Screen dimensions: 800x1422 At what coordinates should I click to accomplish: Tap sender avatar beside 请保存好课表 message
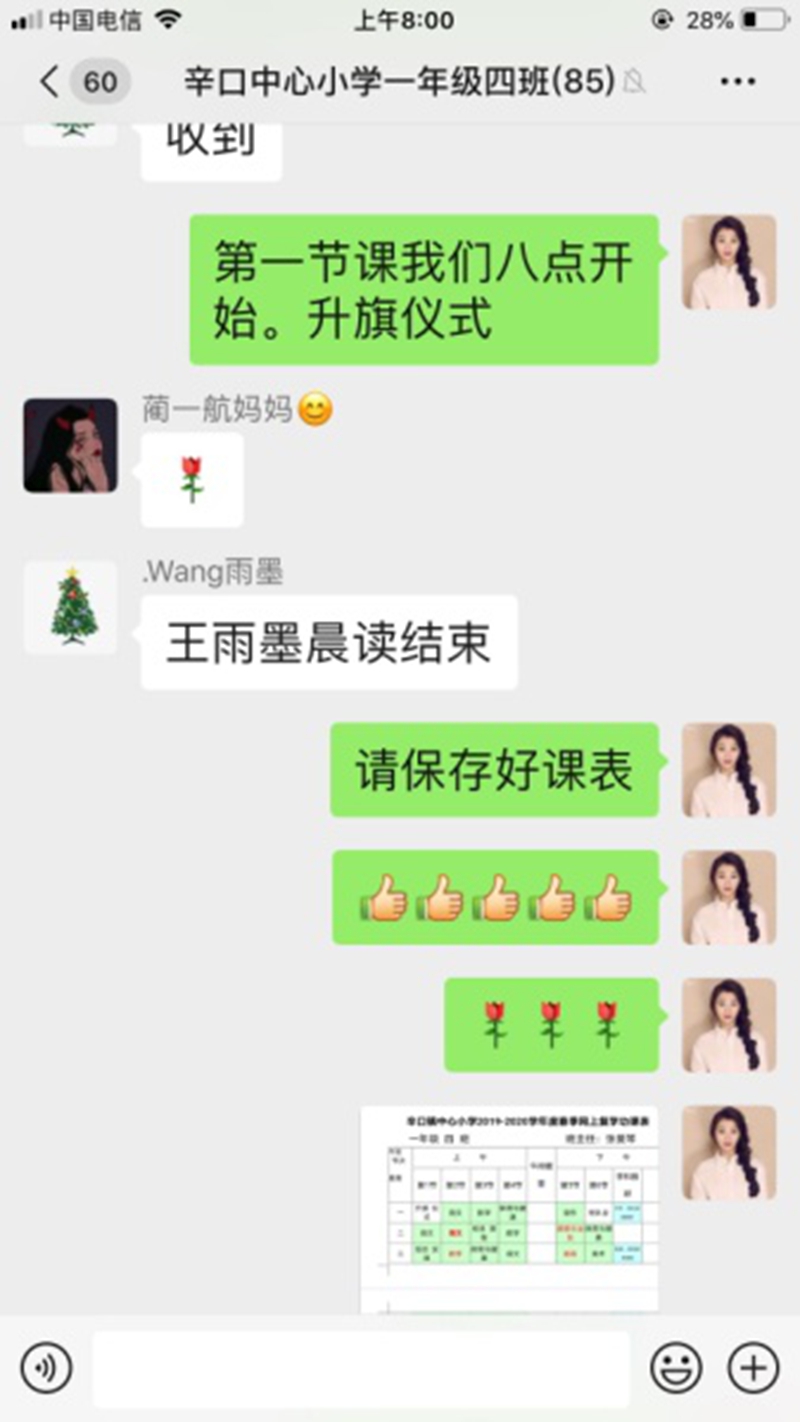coord(729,770)
